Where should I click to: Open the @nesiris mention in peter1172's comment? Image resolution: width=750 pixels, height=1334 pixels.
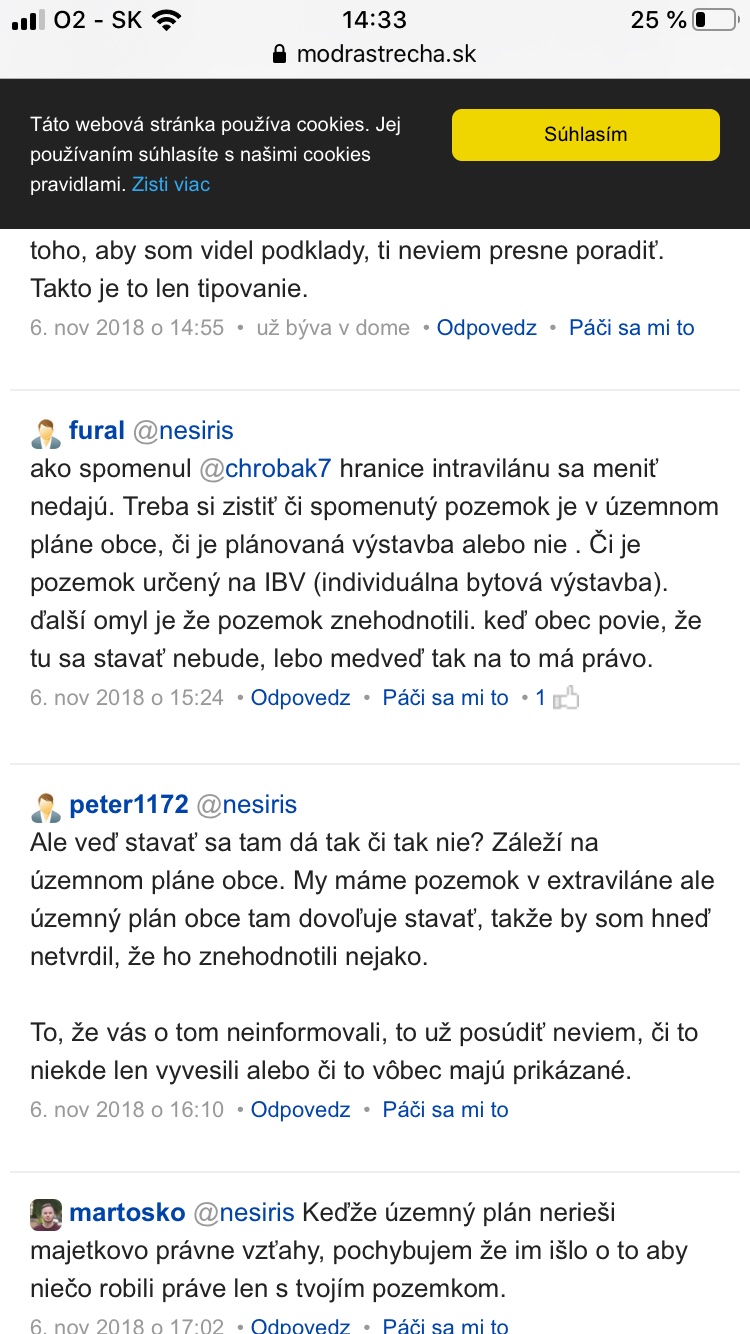[246, 805]
